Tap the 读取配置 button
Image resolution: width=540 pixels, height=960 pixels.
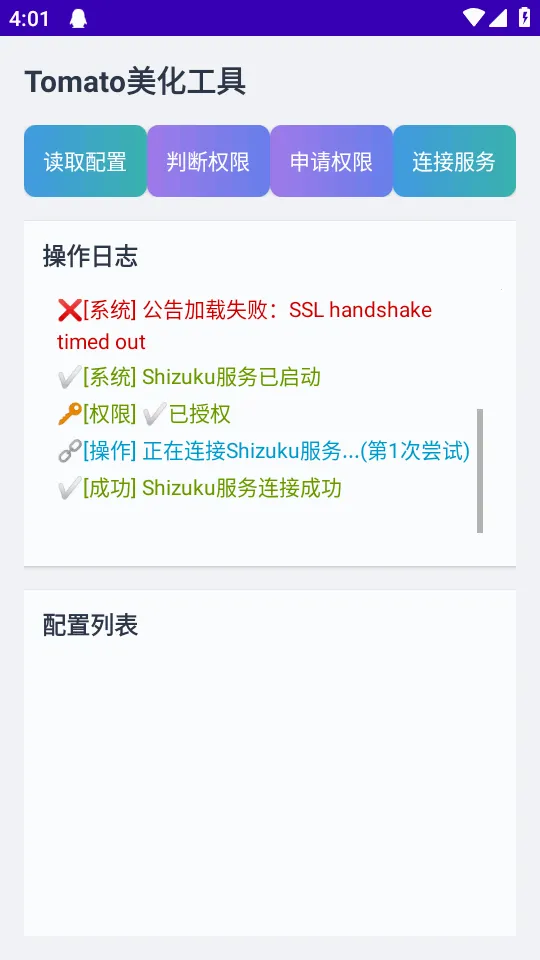[x=85, y=161]
